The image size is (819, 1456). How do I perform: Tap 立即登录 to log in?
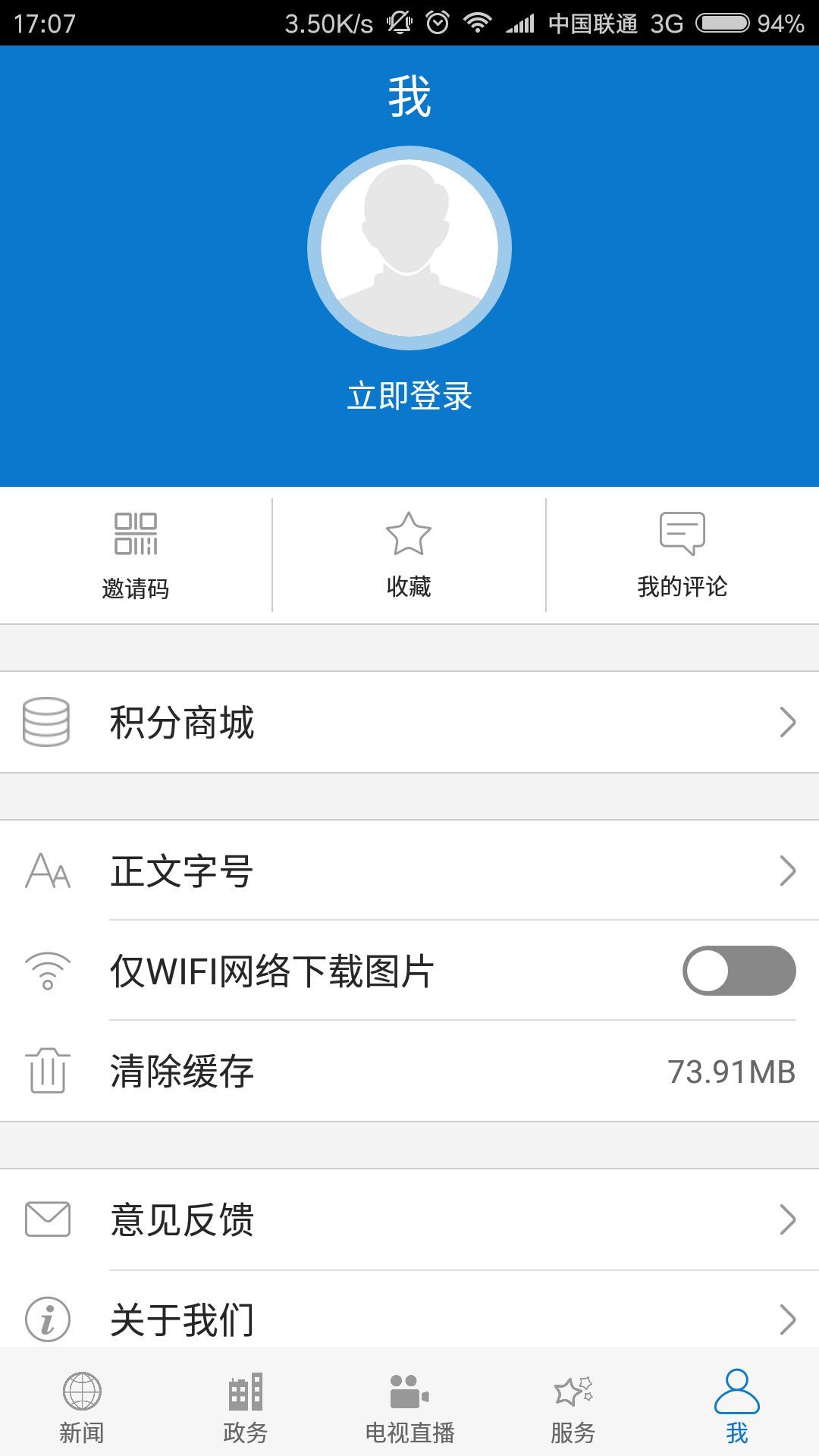pyautogui.click(x=409, y=396)
